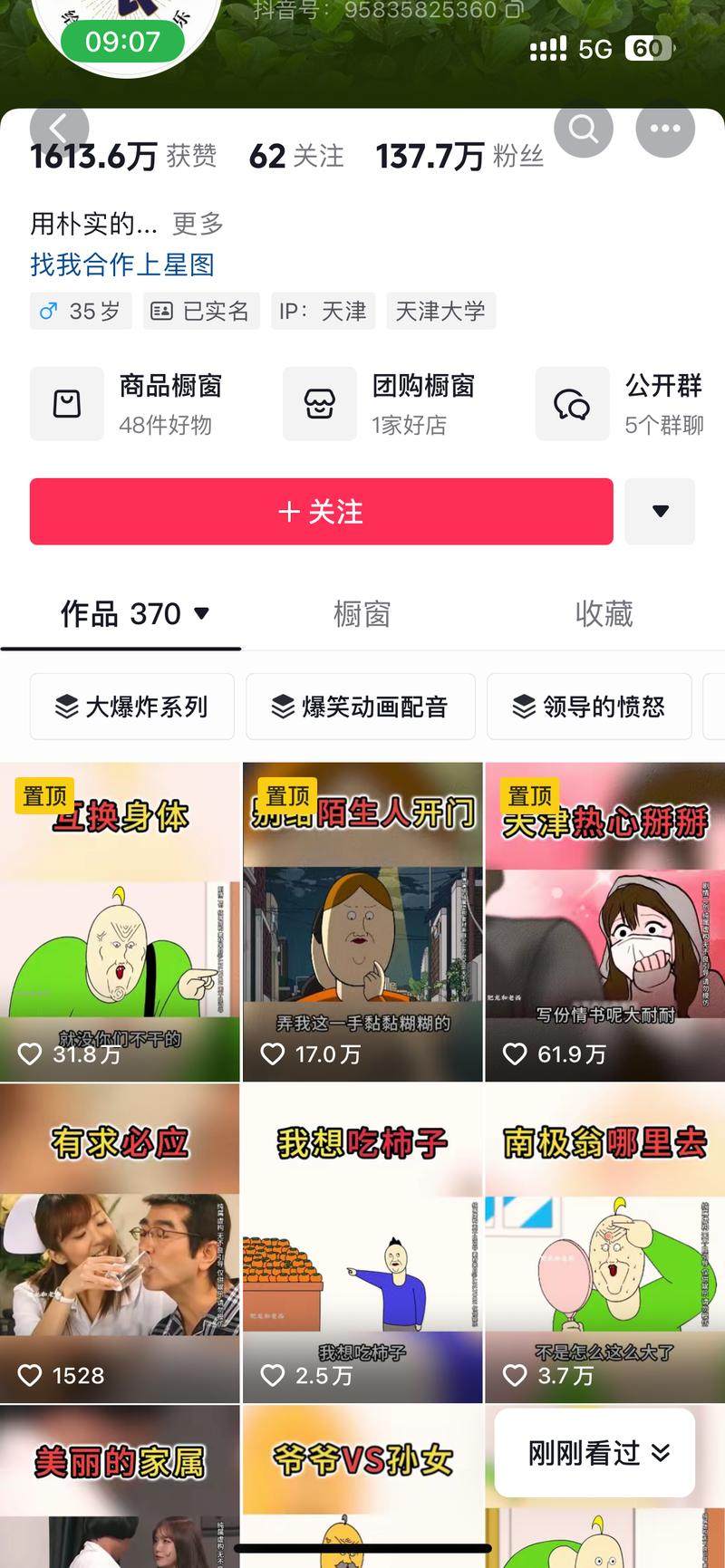Expand bio with 更多
The height and width of the screenshot is (1568, 725).
(x=198, y=223)
